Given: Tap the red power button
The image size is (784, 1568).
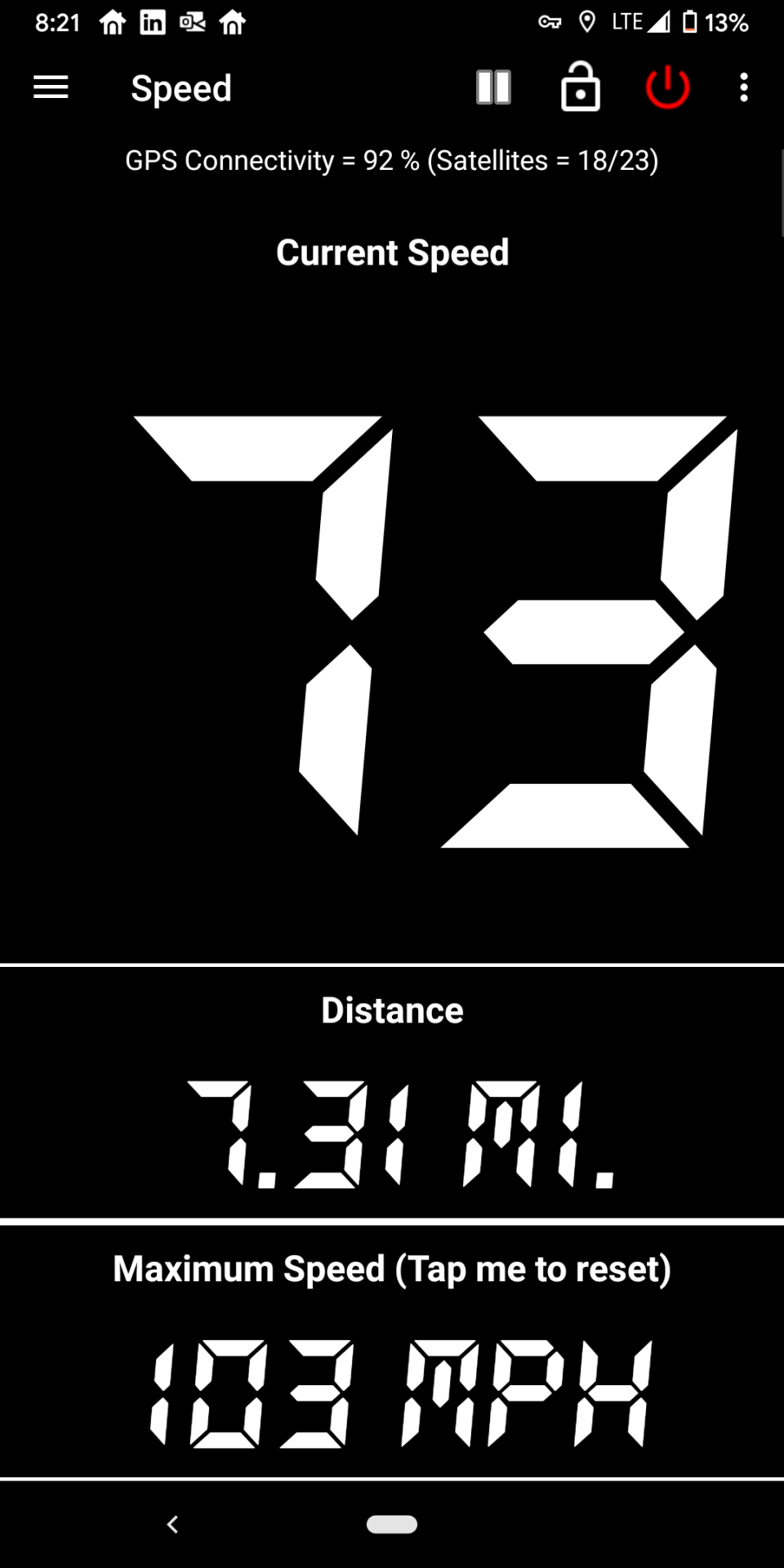Looking at the screenshot, I should (668, 87).
